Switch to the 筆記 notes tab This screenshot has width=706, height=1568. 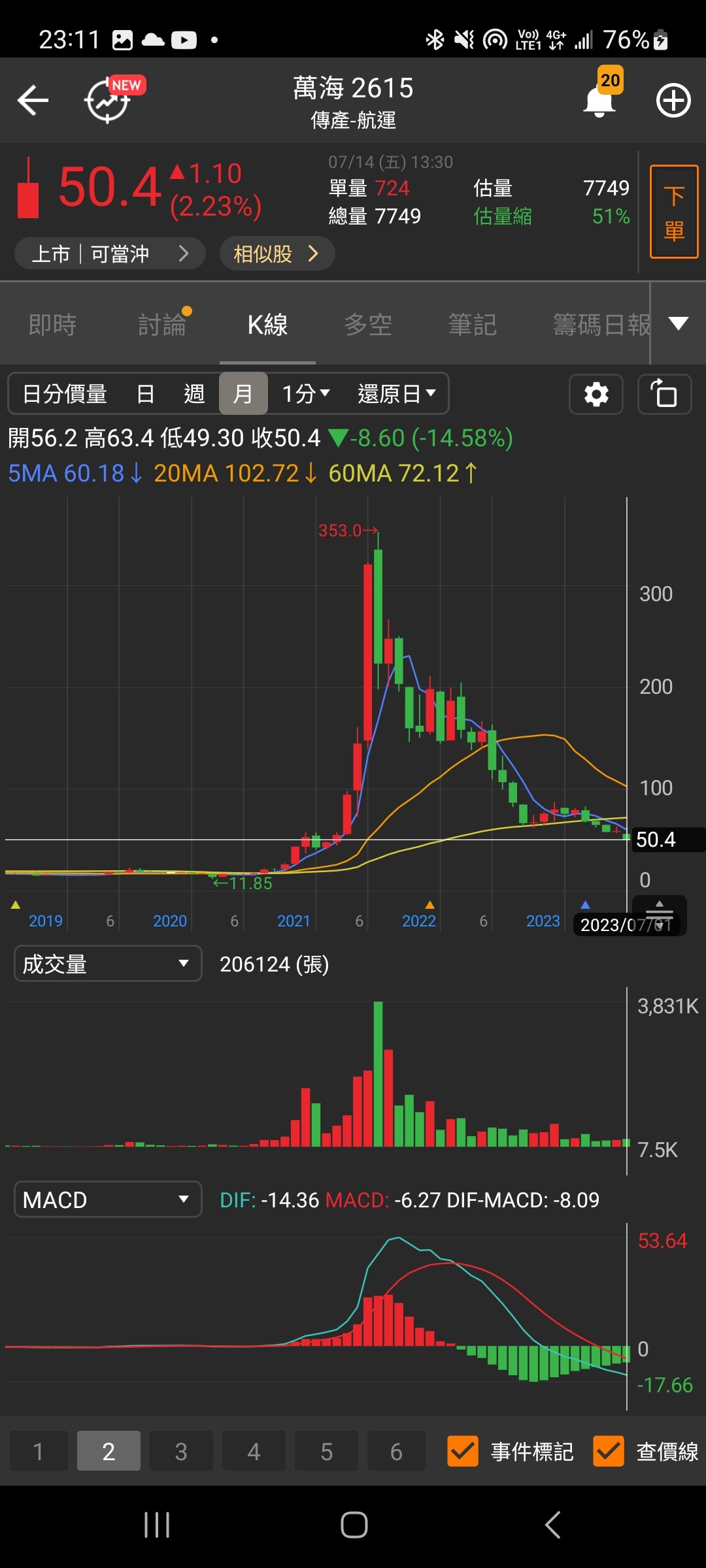[472, 325]
